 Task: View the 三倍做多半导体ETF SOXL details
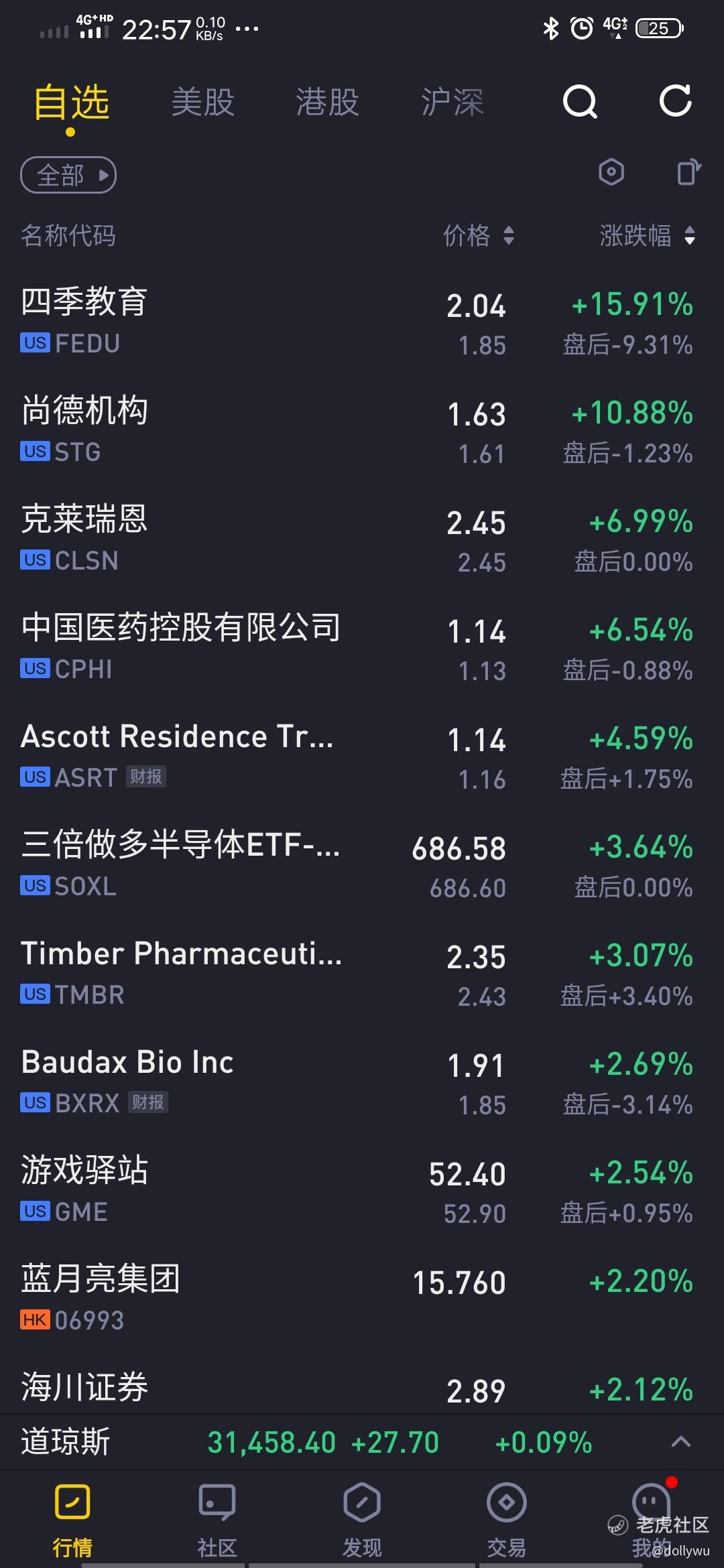point(362,865)
